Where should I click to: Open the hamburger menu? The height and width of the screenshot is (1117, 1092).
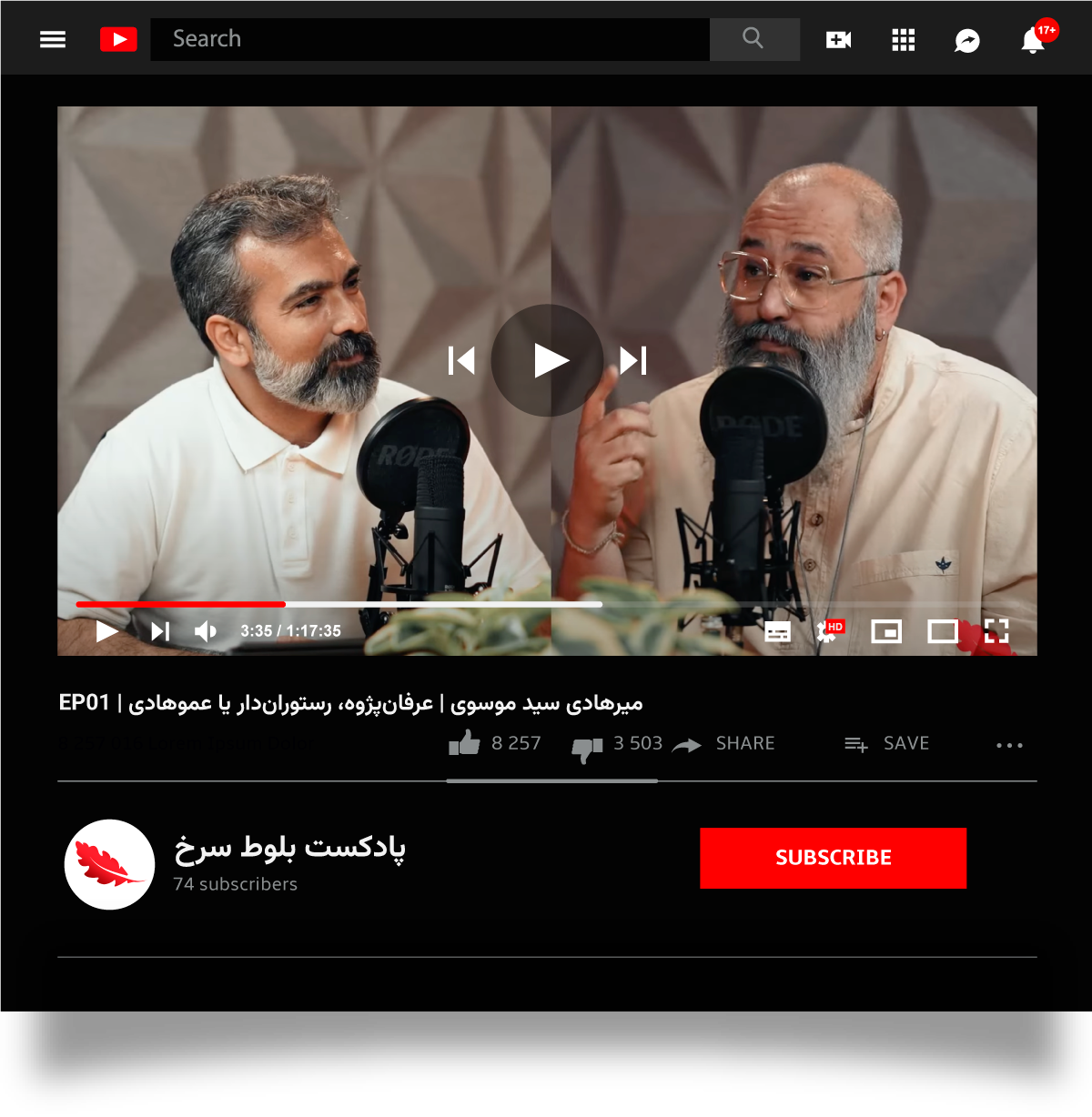(x=53, y=39)
